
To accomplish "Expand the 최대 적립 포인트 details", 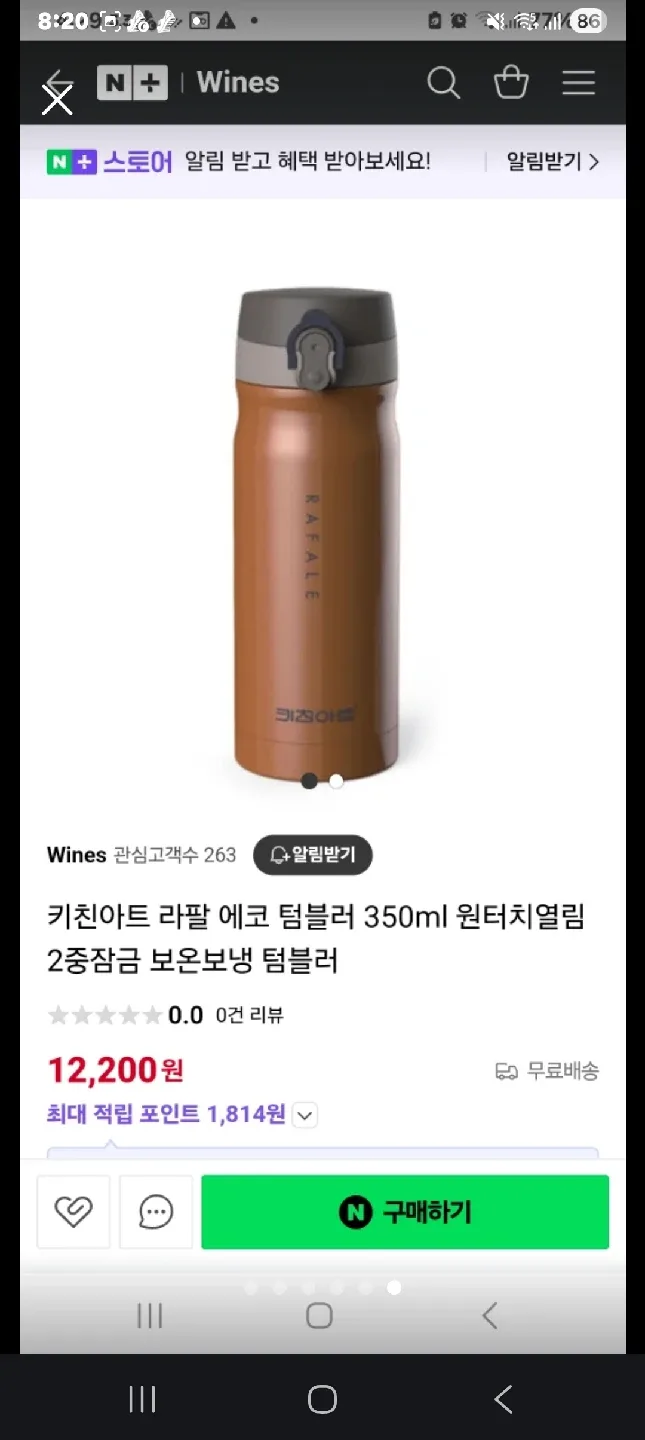I will pos(306,1114).
